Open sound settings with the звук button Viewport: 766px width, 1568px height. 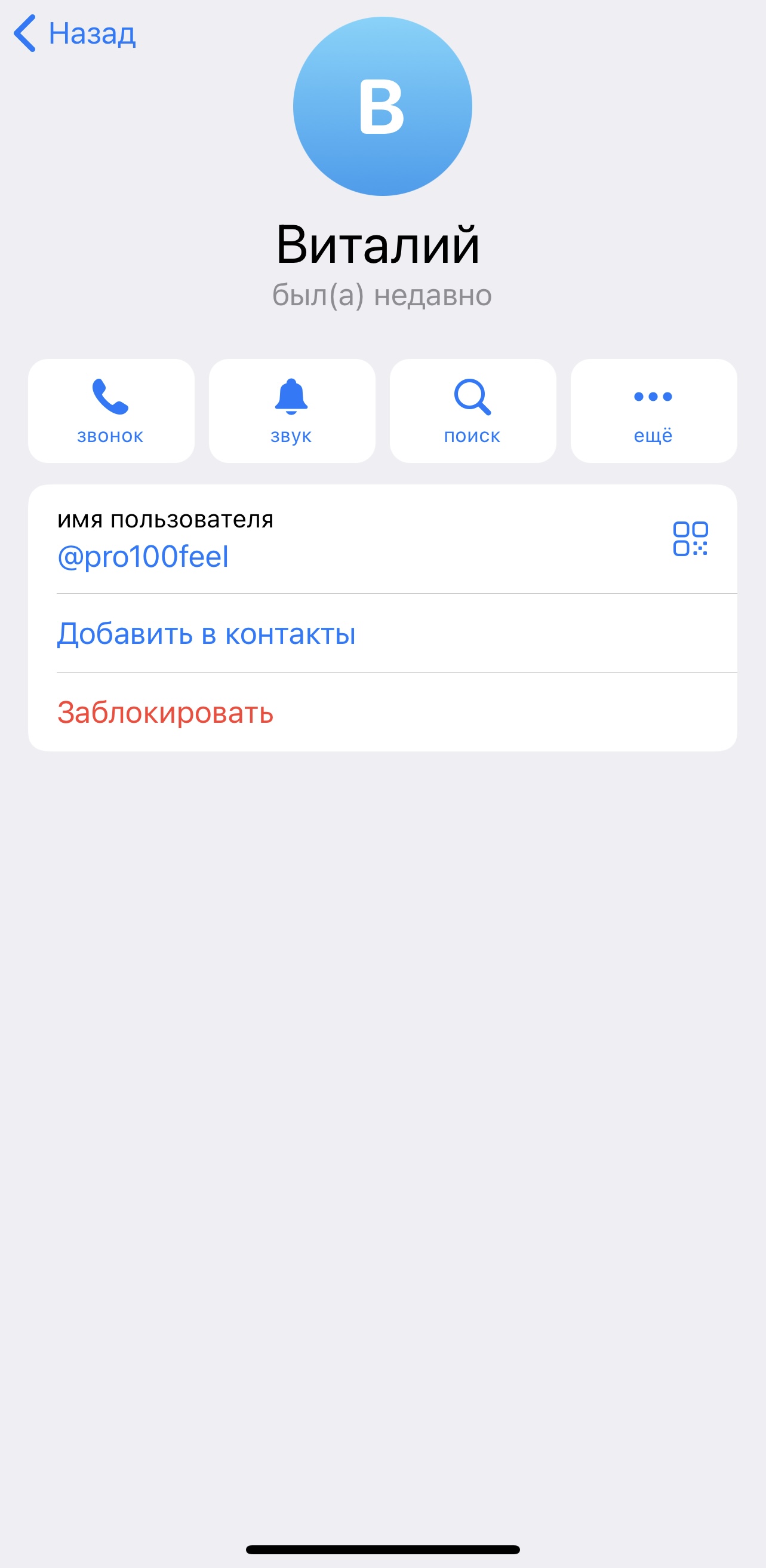pos(291,411)
